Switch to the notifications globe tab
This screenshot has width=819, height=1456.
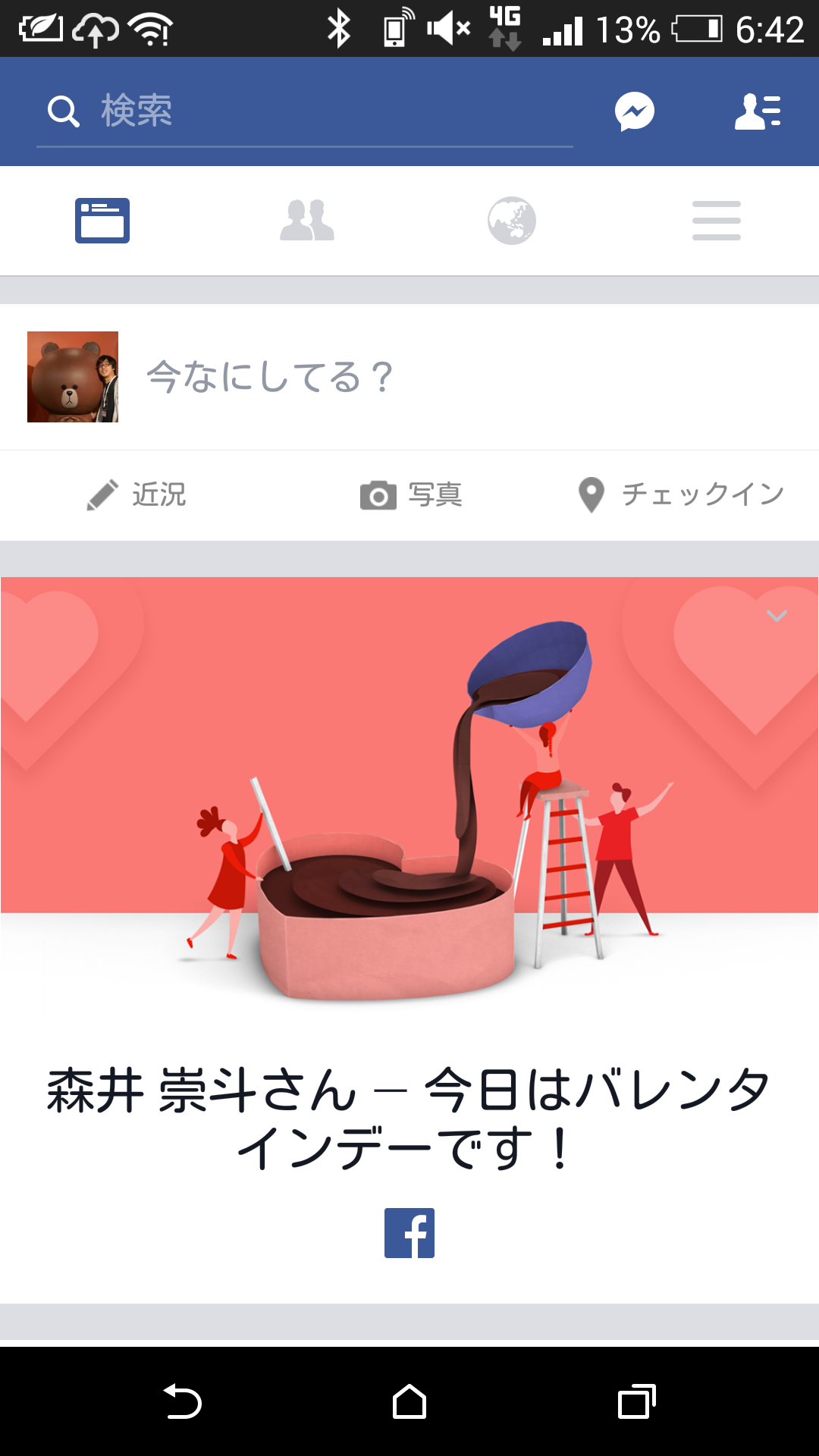tap(512, 221)
